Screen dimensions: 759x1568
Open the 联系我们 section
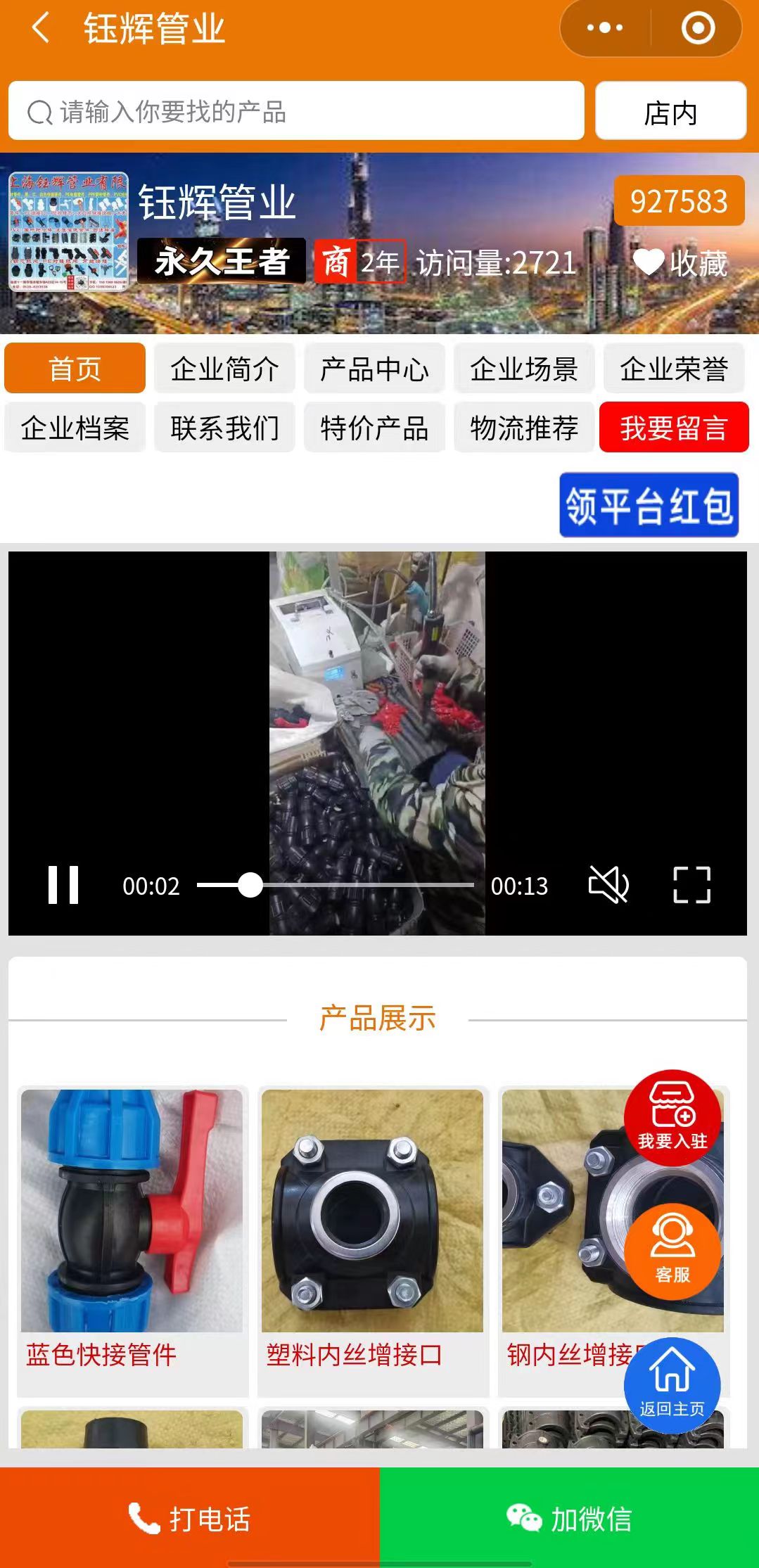224,428
